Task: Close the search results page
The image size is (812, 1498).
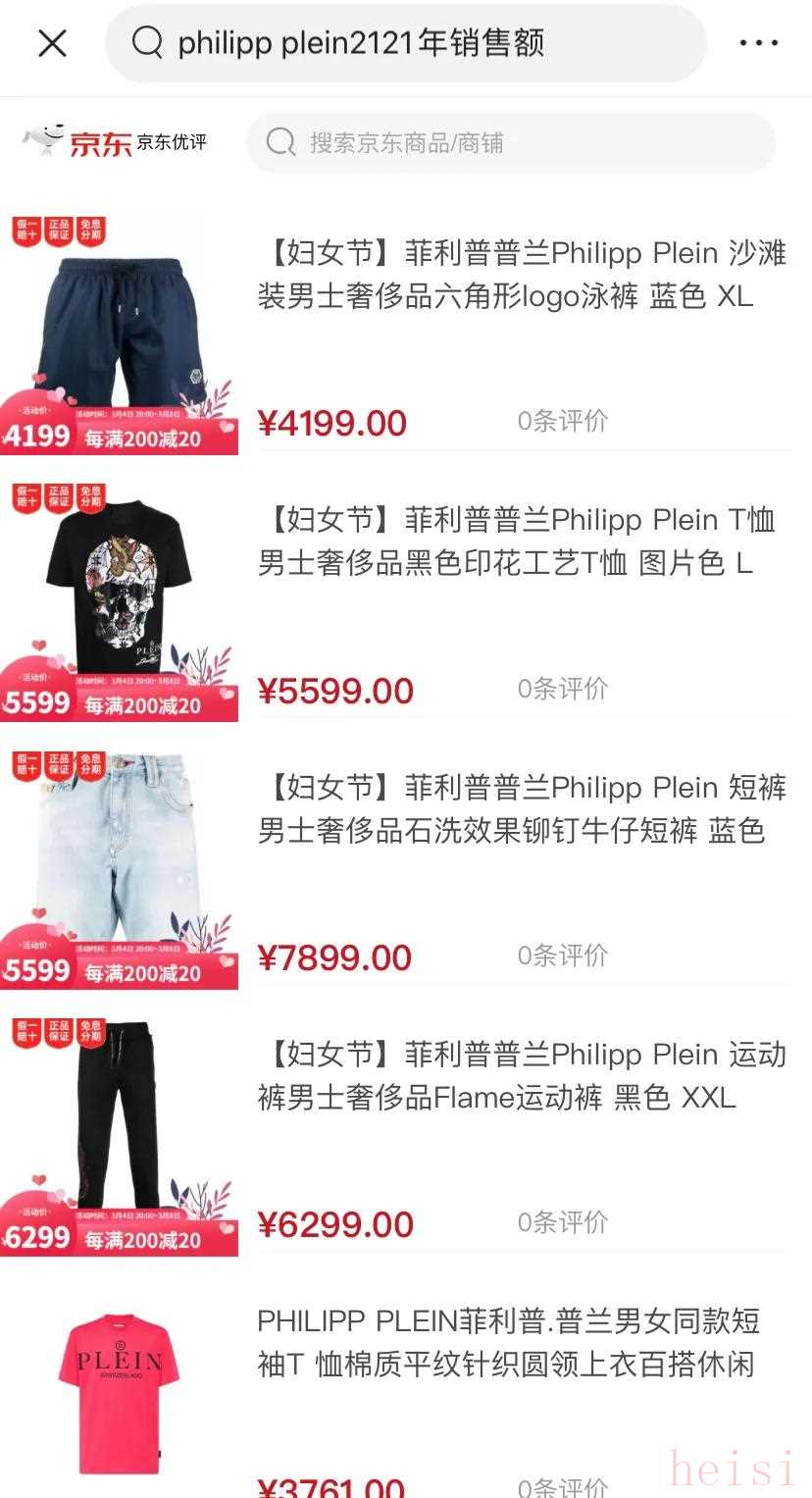Action: (52, 43)
